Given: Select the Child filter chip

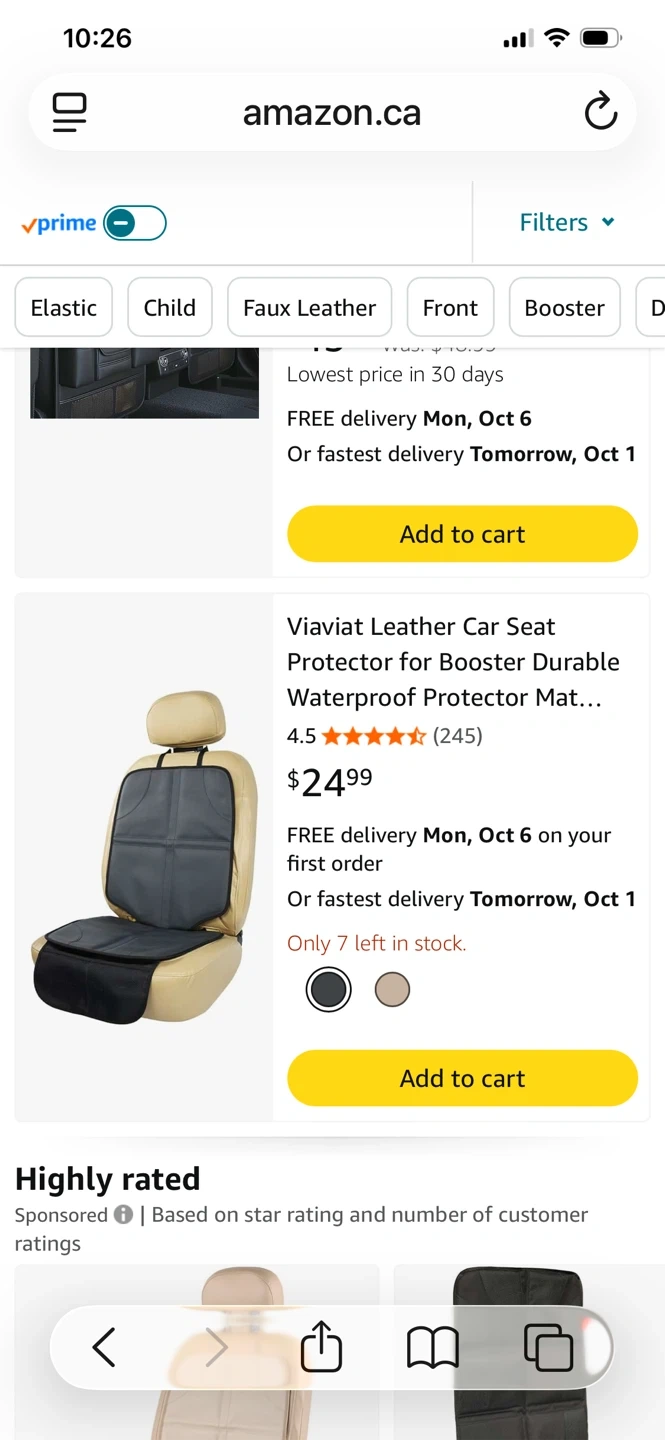Looking at the screenshot, I should pyautogui.click(x=170, y=308).
